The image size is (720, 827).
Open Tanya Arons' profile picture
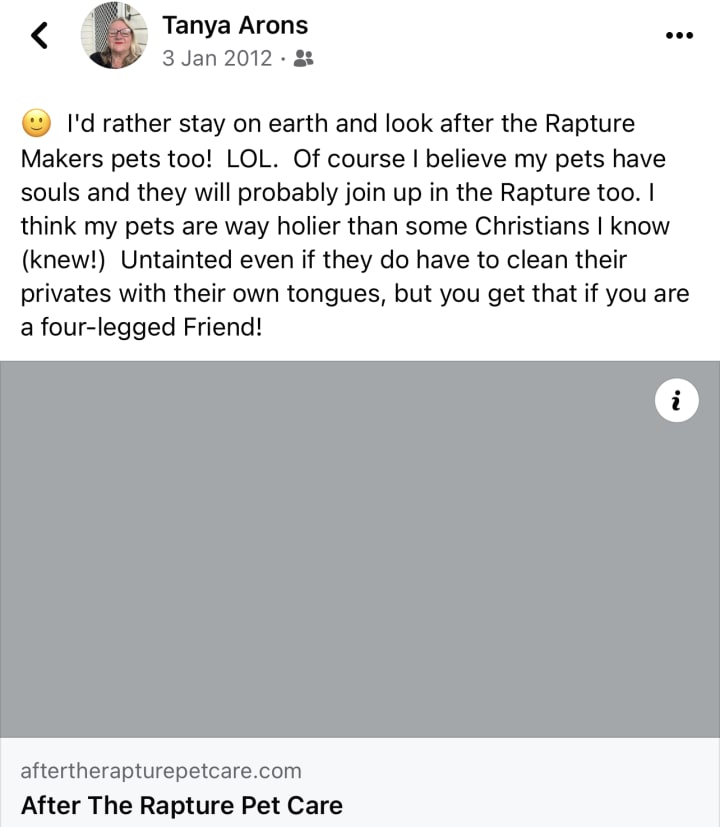point(118,36)
